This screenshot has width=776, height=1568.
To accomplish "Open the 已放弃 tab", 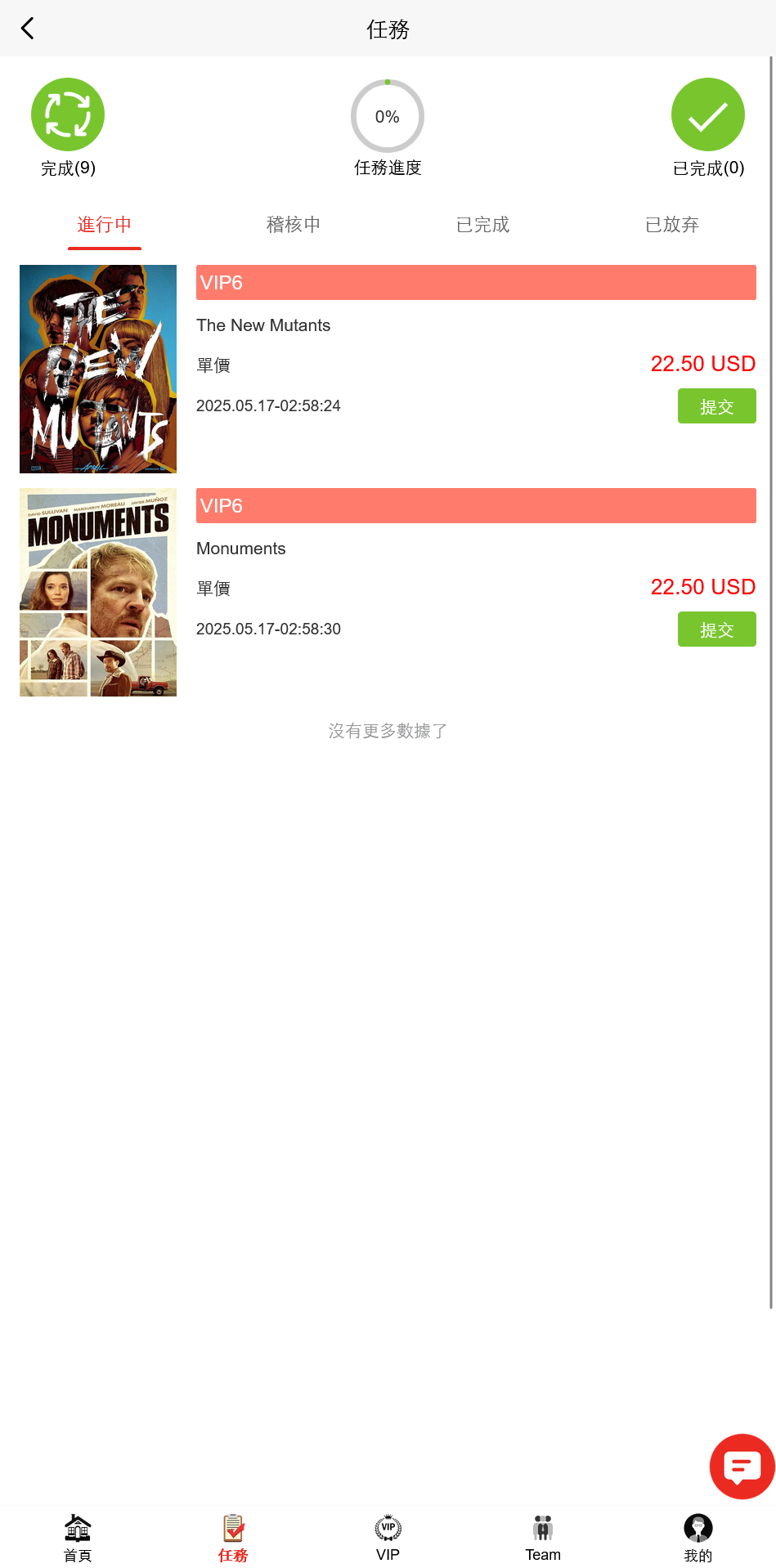I will (671, 225).
